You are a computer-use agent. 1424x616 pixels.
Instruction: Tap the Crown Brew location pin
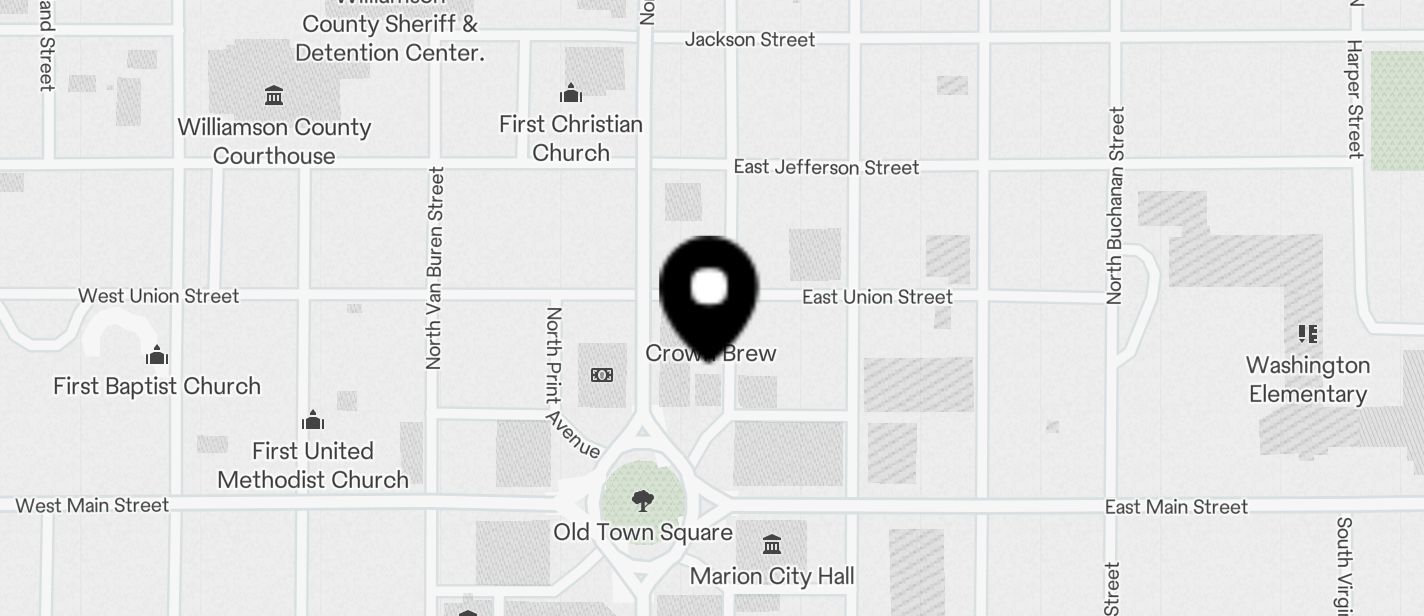709,291
